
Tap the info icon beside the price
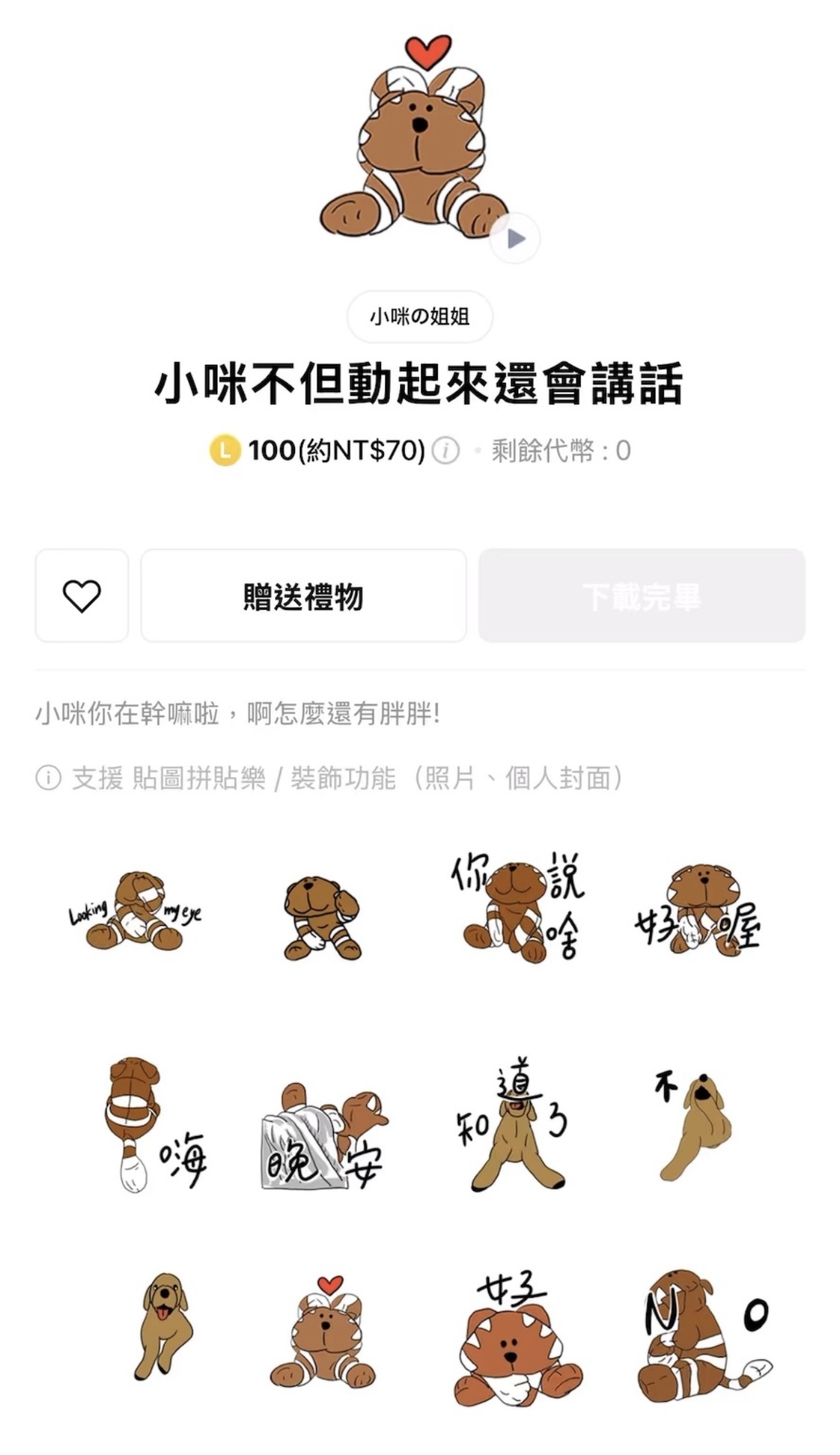point(446,451)
